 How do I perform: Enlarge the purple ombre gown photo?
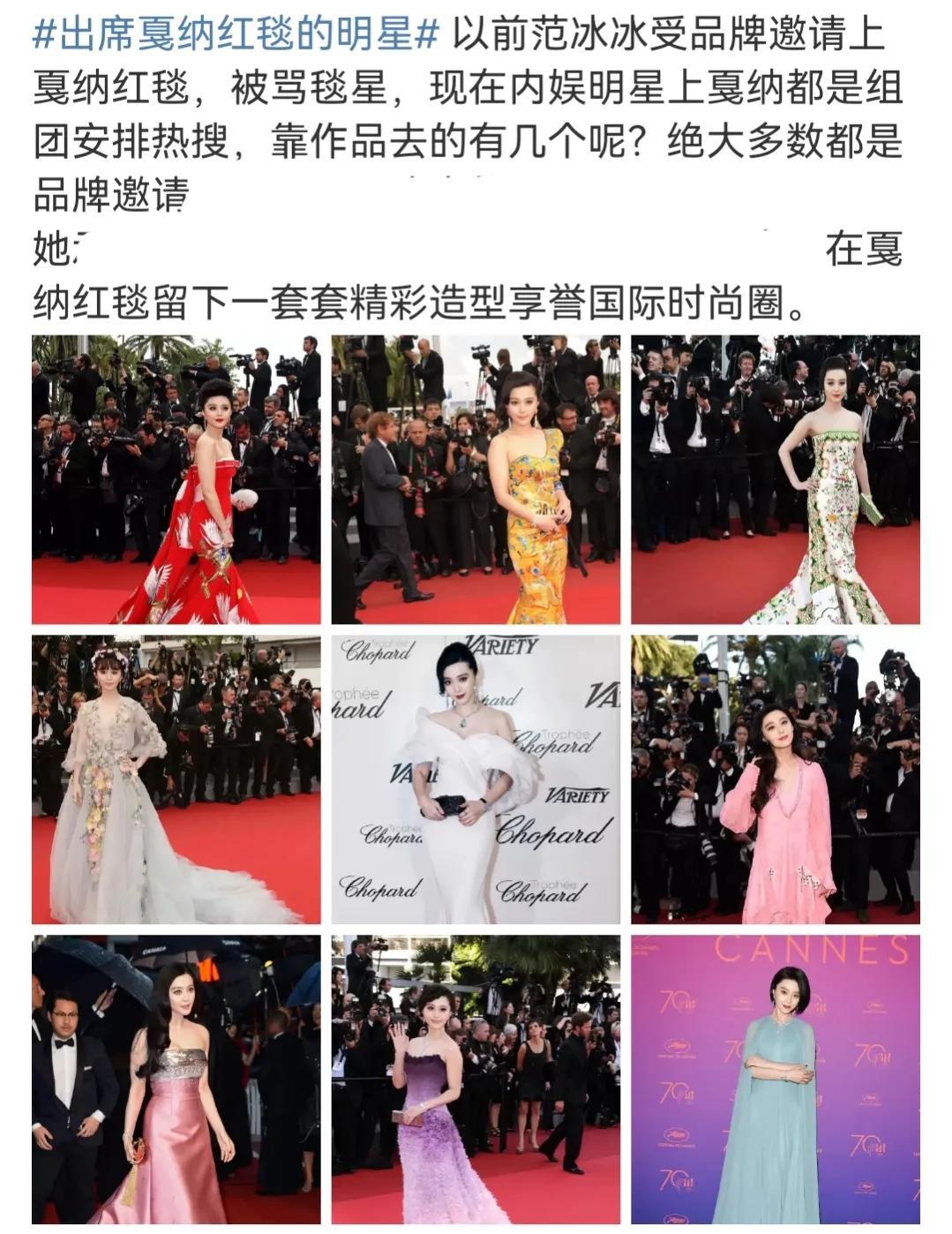(476, 1079)
